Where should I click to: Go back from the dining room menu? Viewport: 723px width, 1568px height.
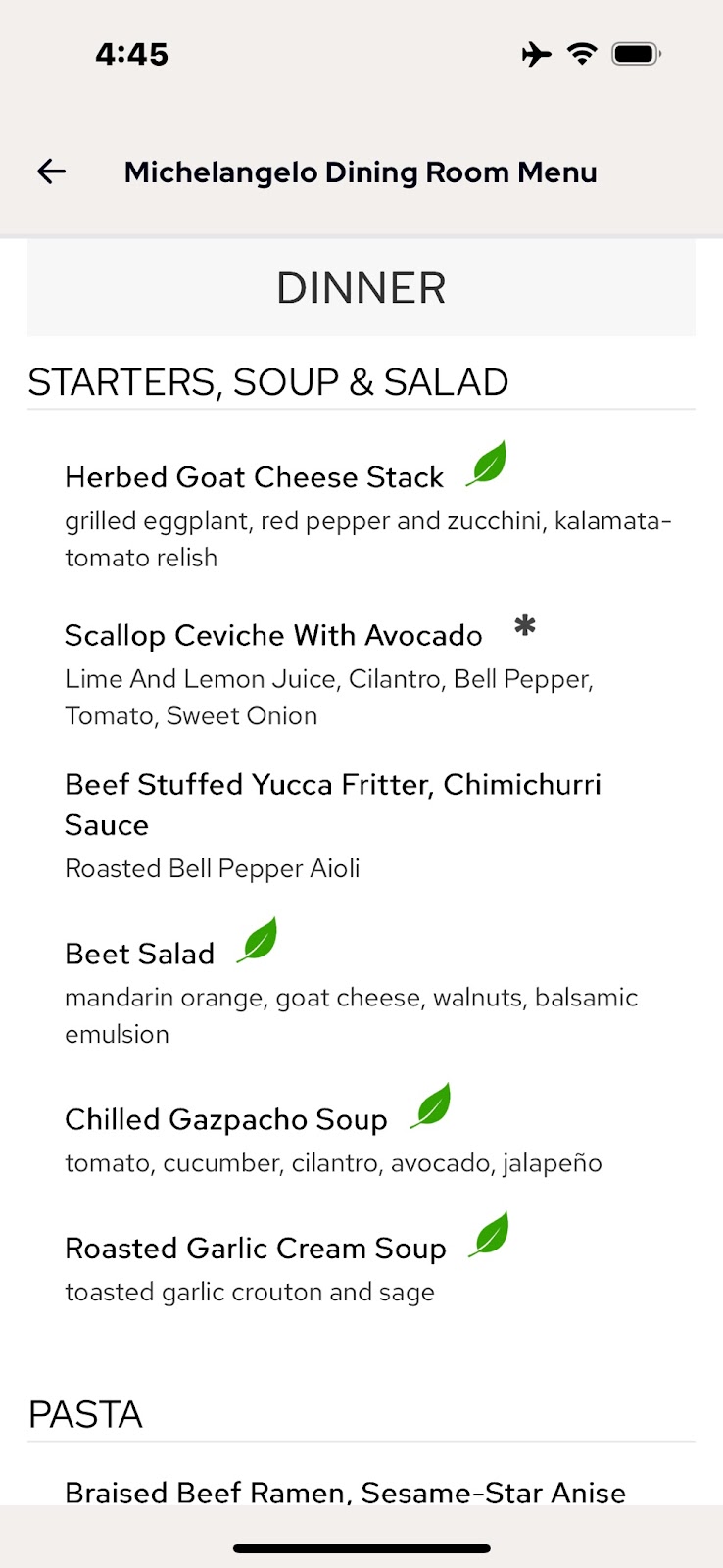(51, 172)
